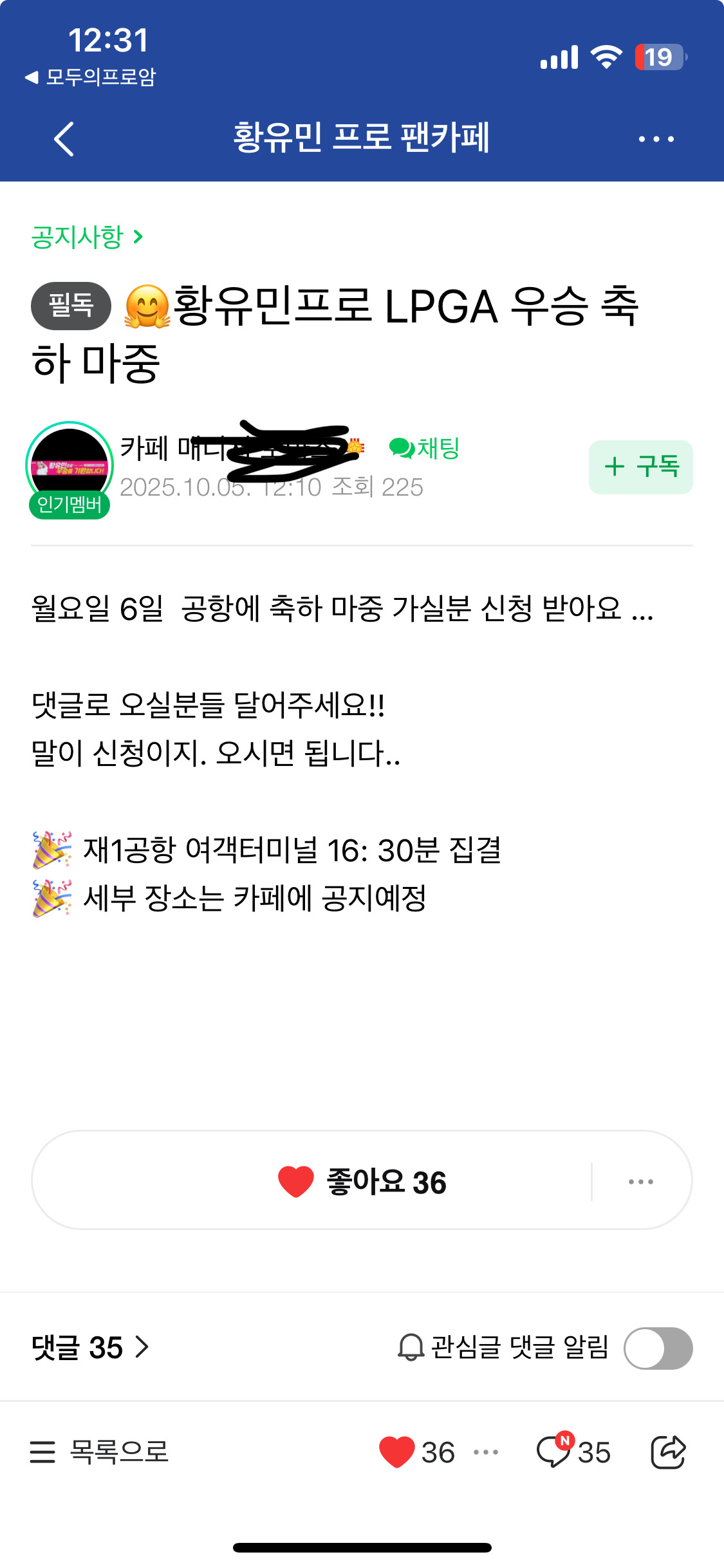The image size is (724, 1568).
Task: View all 댓글 35 comments
Action: 90,1347
